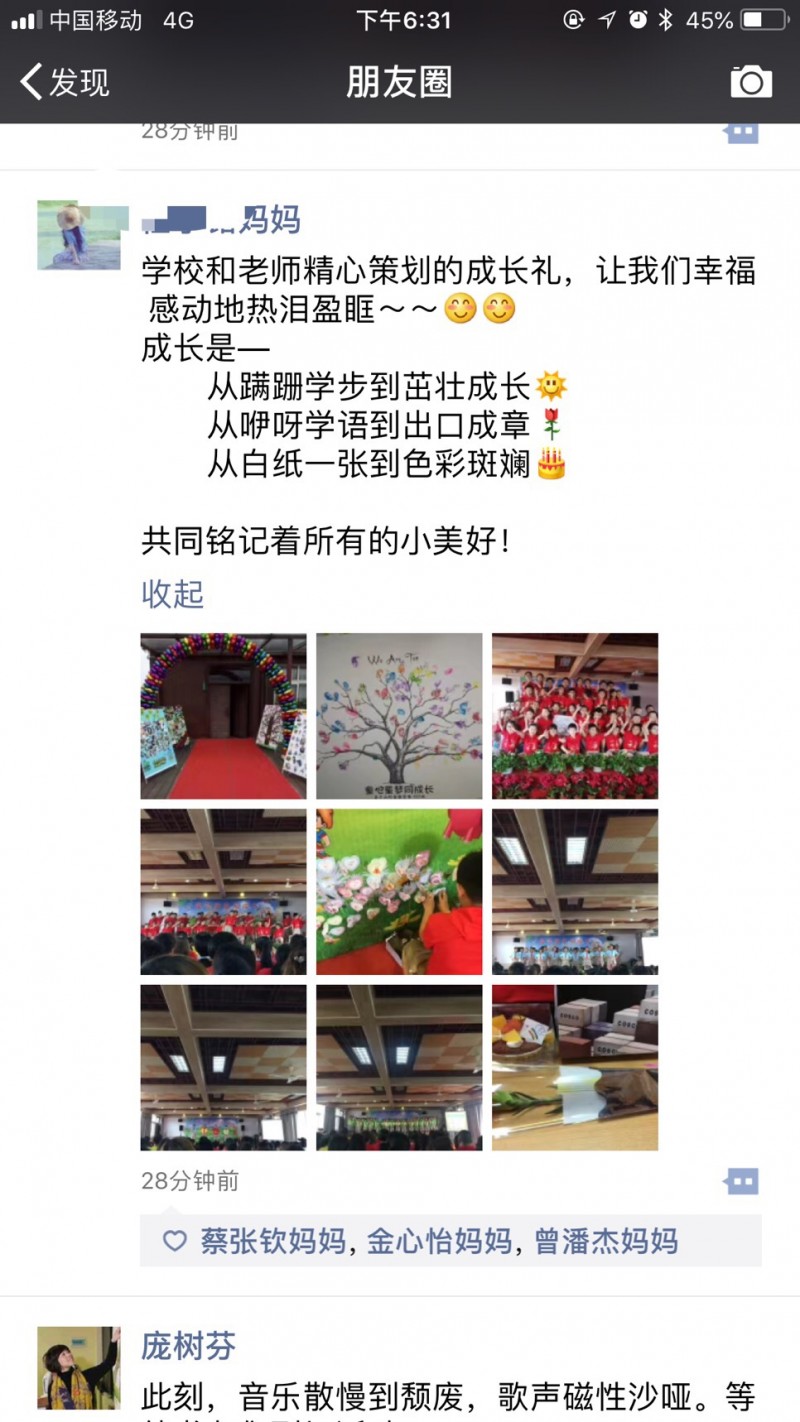Open the photo of children in red shirts

[575, 716]
